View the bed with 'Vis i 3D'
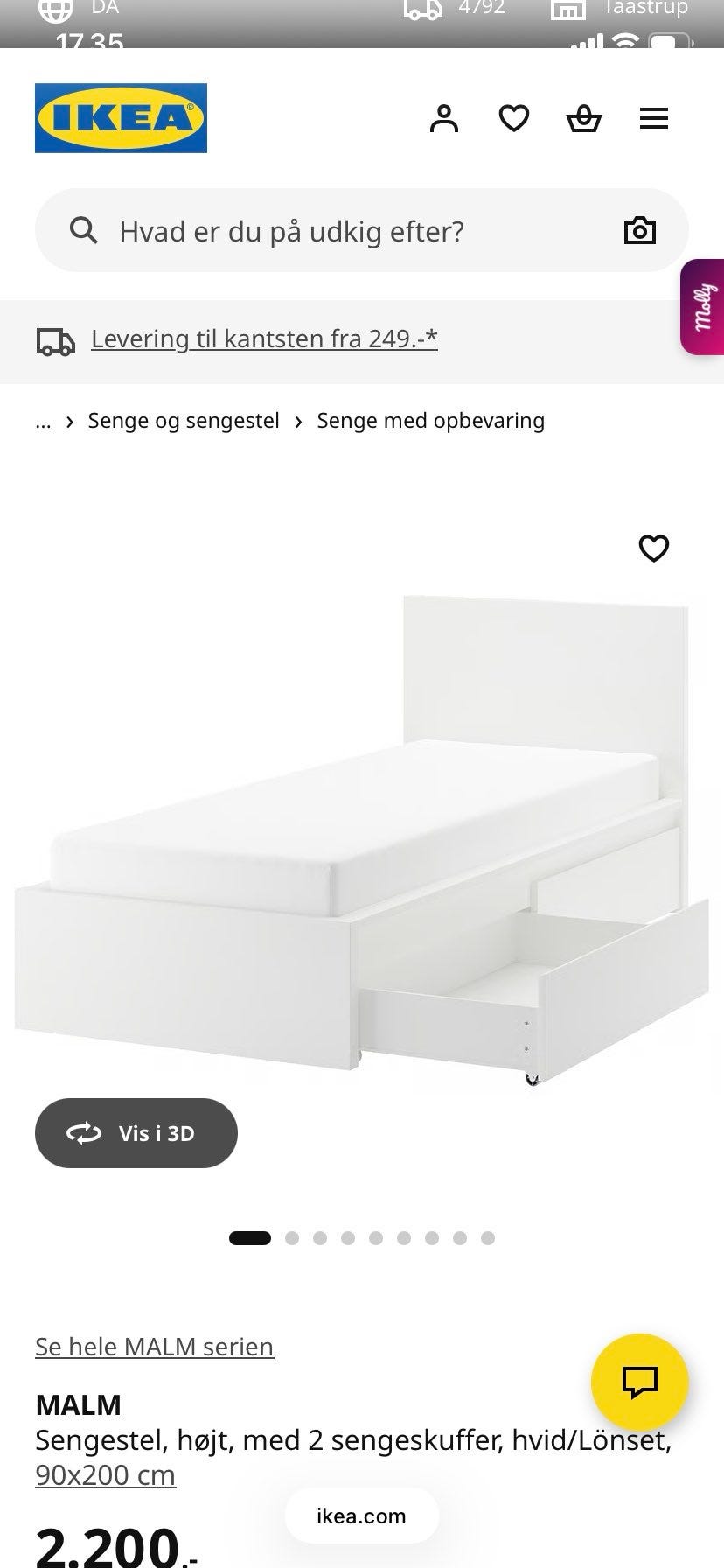The height and width of the screenshot is (1568, 724). 136,1133
